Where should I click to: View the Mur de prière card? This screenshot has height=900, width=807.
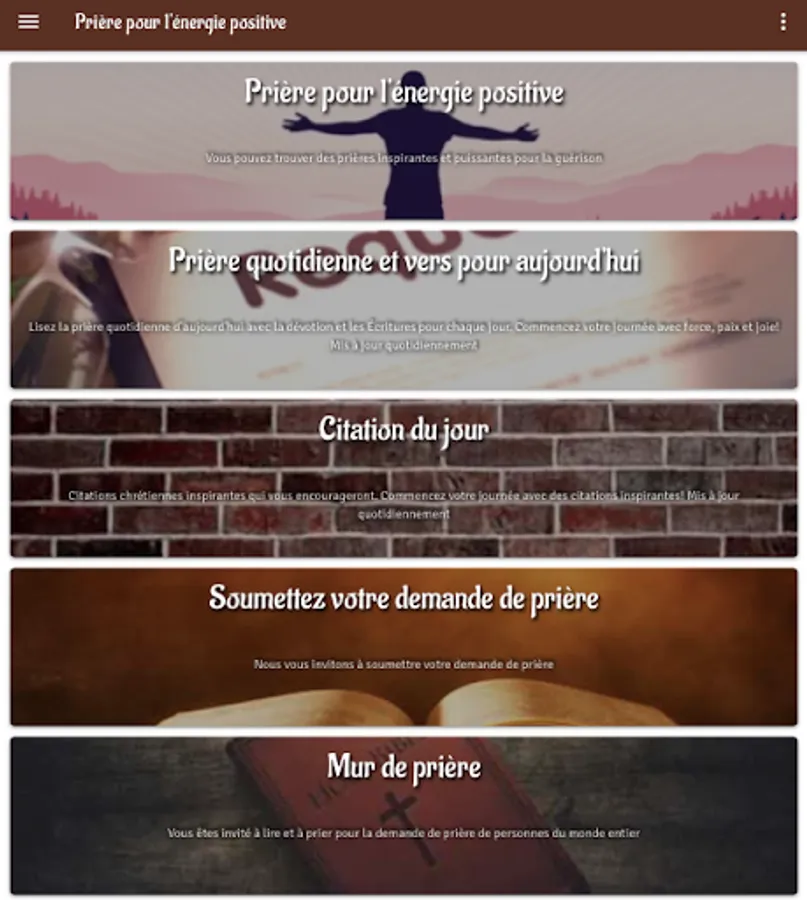(x=404, y=816)
